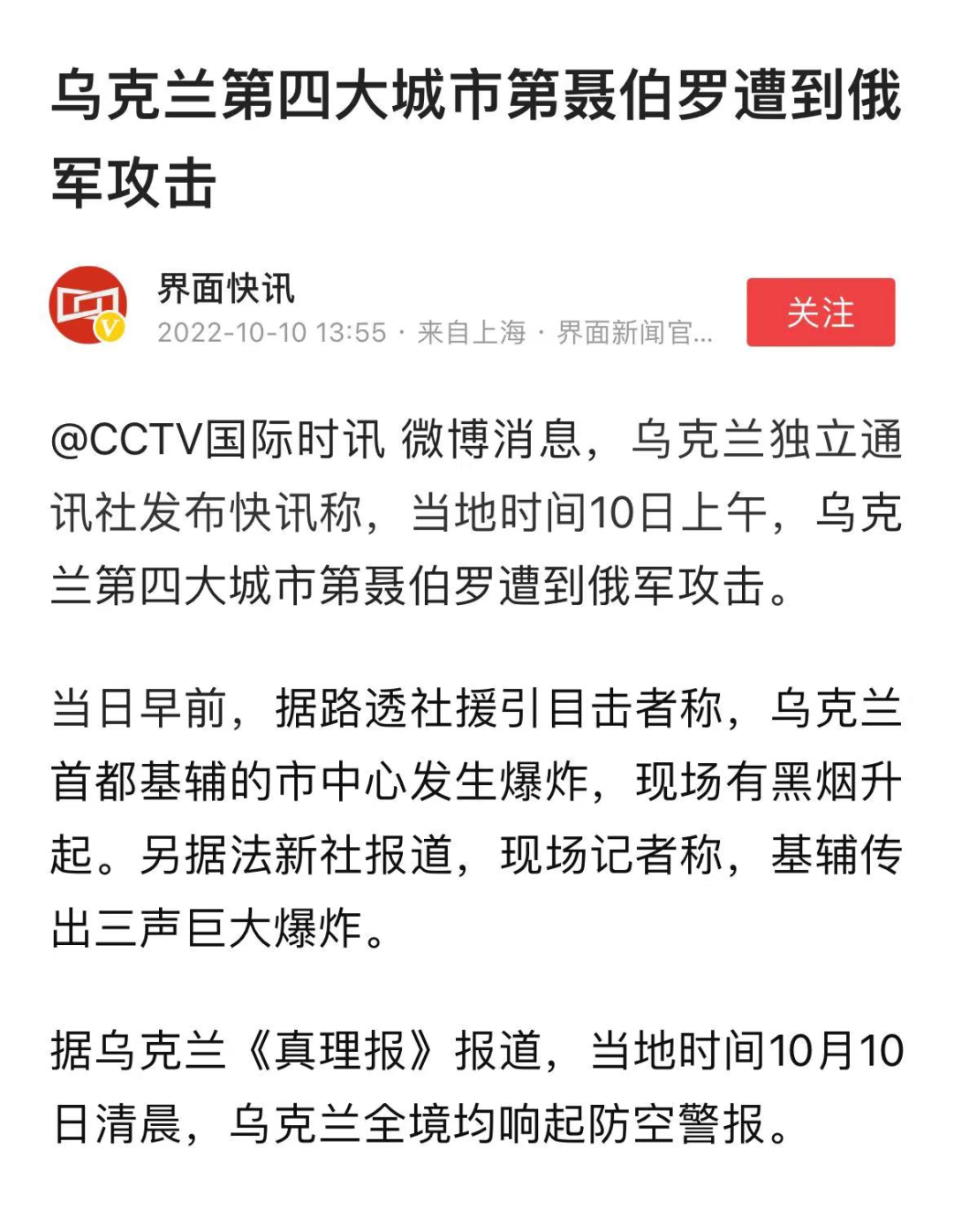954x1232 pixels.
Task: Open the @CCTV国际时讯 mention
Action: 218,440
